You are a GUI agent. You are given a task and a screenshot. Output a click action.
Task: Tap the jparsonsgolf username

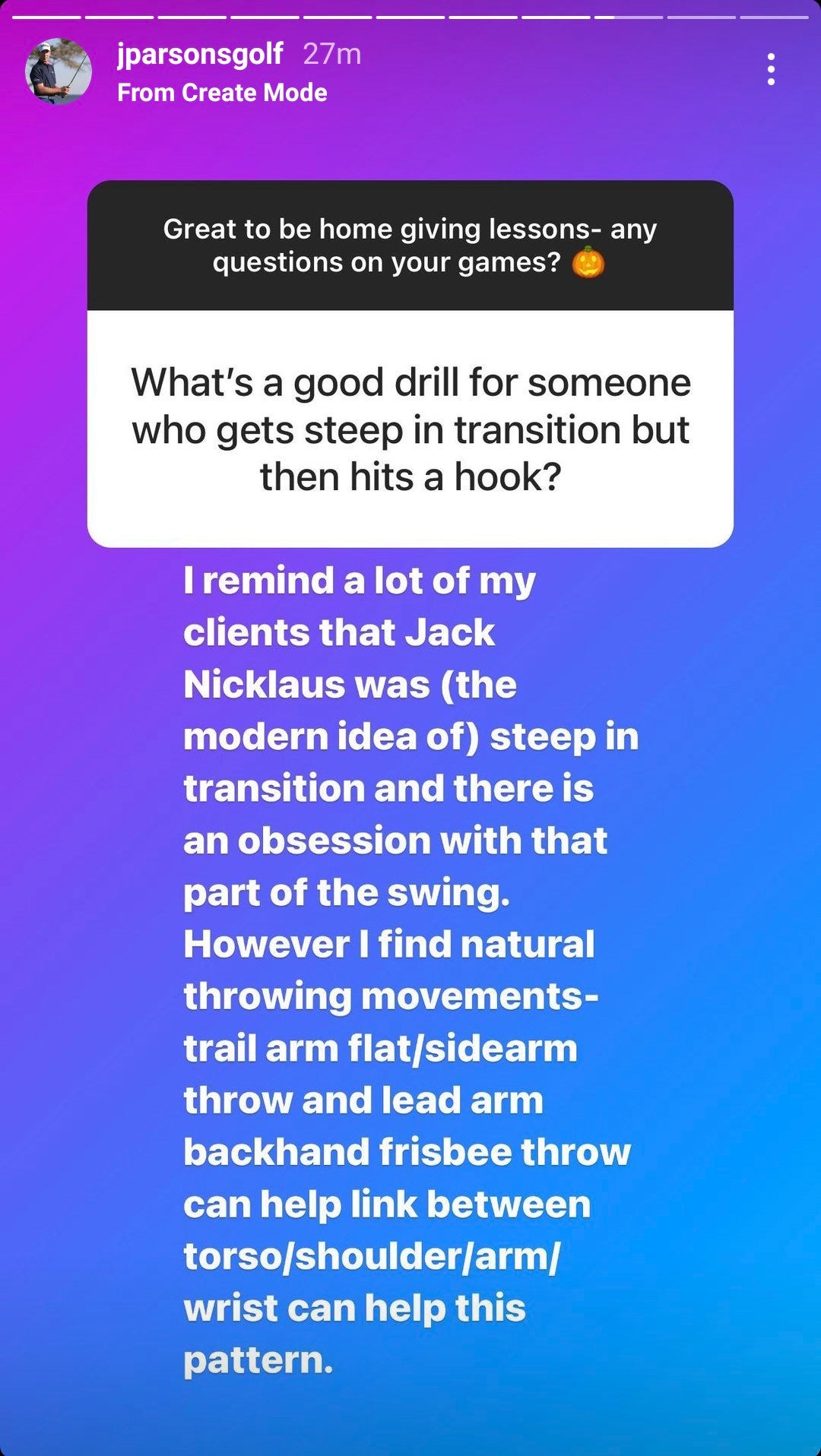click(200, 54)
